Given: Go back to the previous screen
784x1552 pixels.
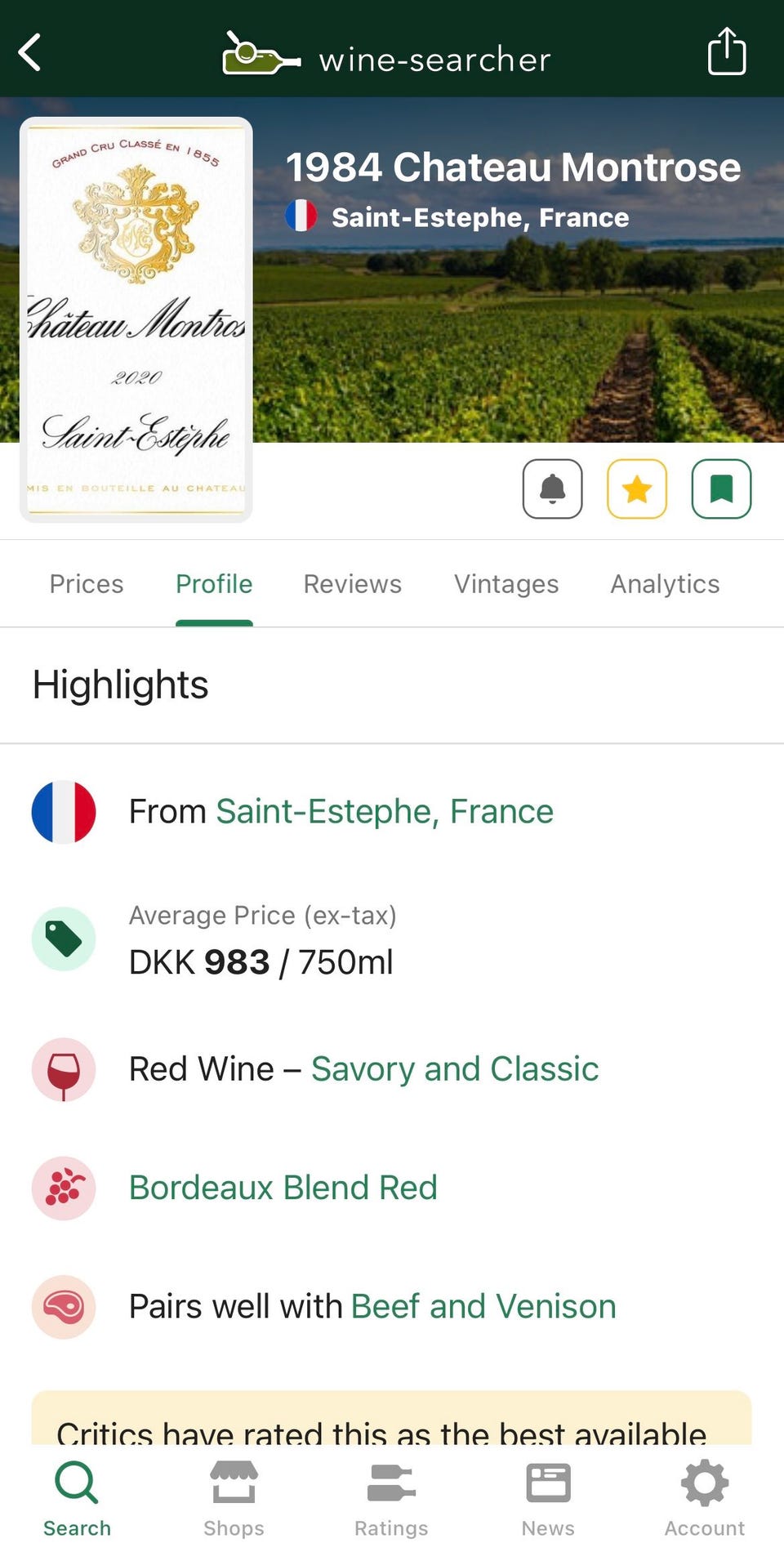Looking at the screenshot, I should point(30,53).
